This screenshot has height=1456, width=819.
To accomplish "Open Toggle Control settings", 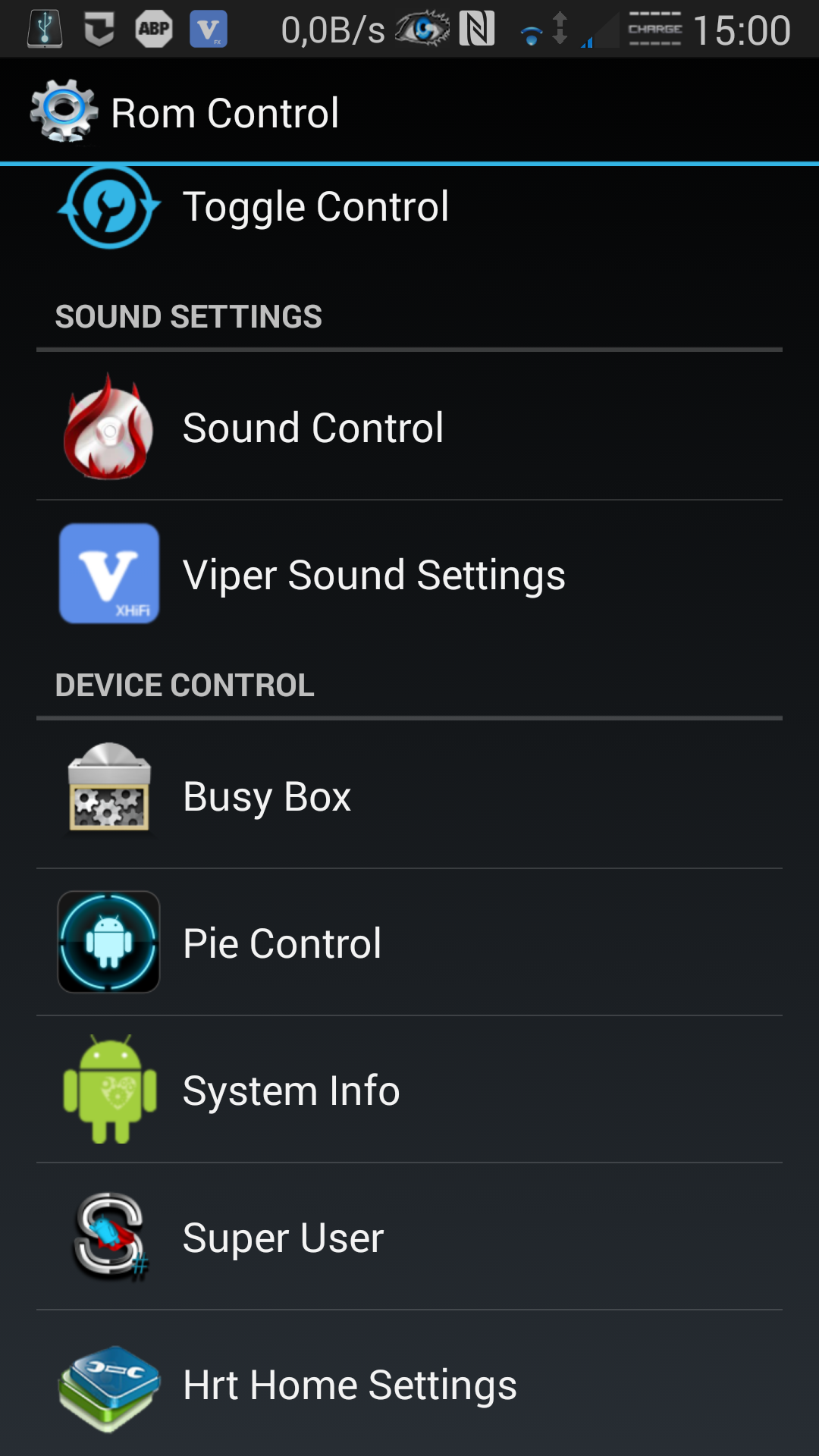I will click(409, 209).
